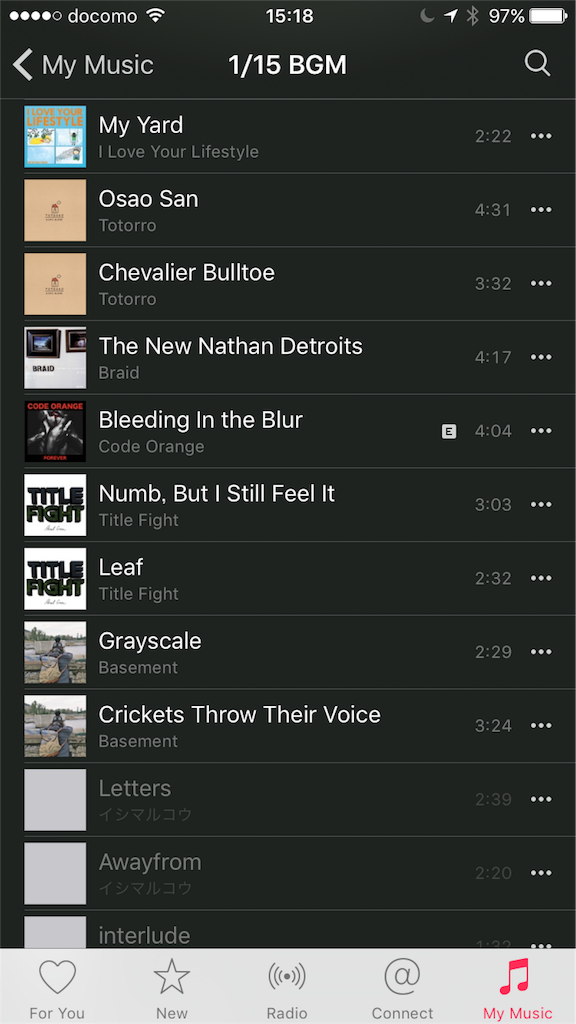Go back to My Music

(x=83, y=65)
